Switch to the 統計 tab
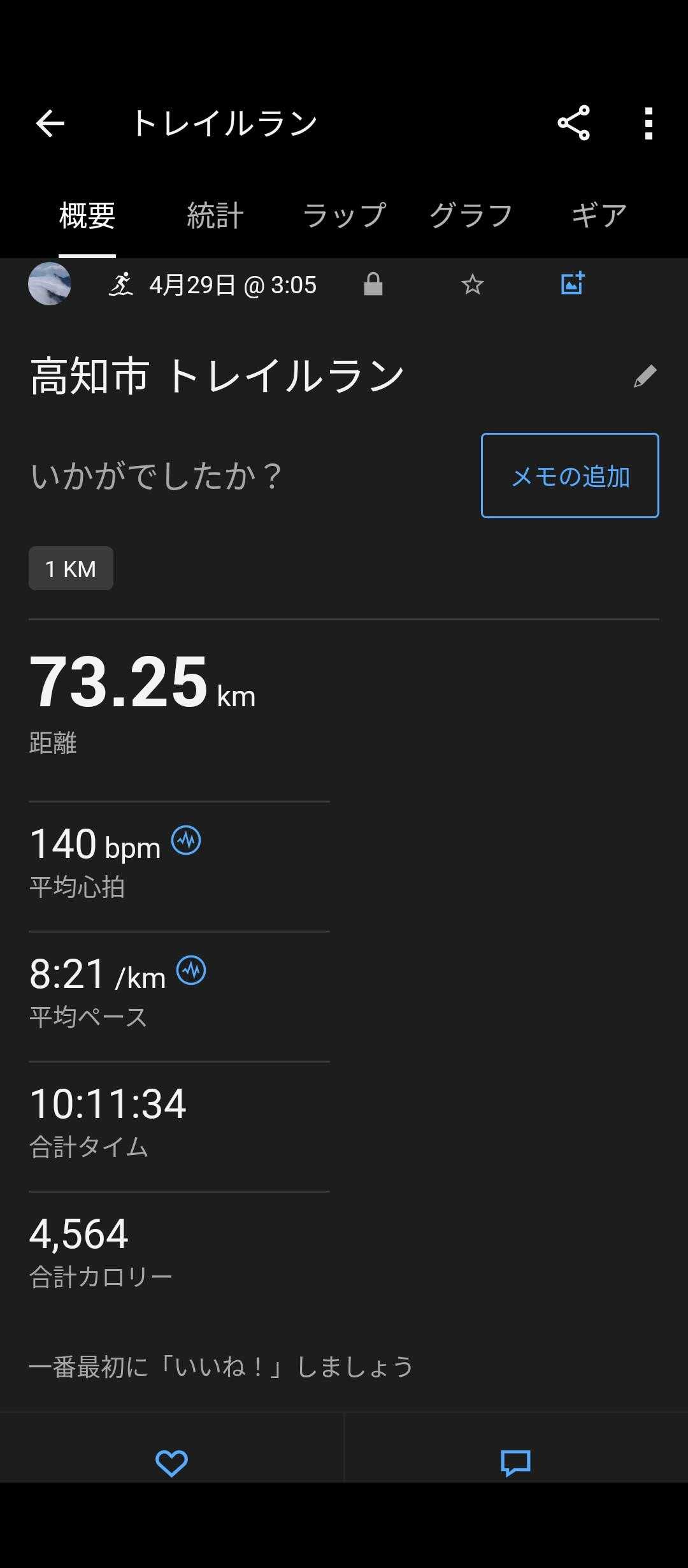The height and width of the screenshot is (1568, 688). [215, 215]
